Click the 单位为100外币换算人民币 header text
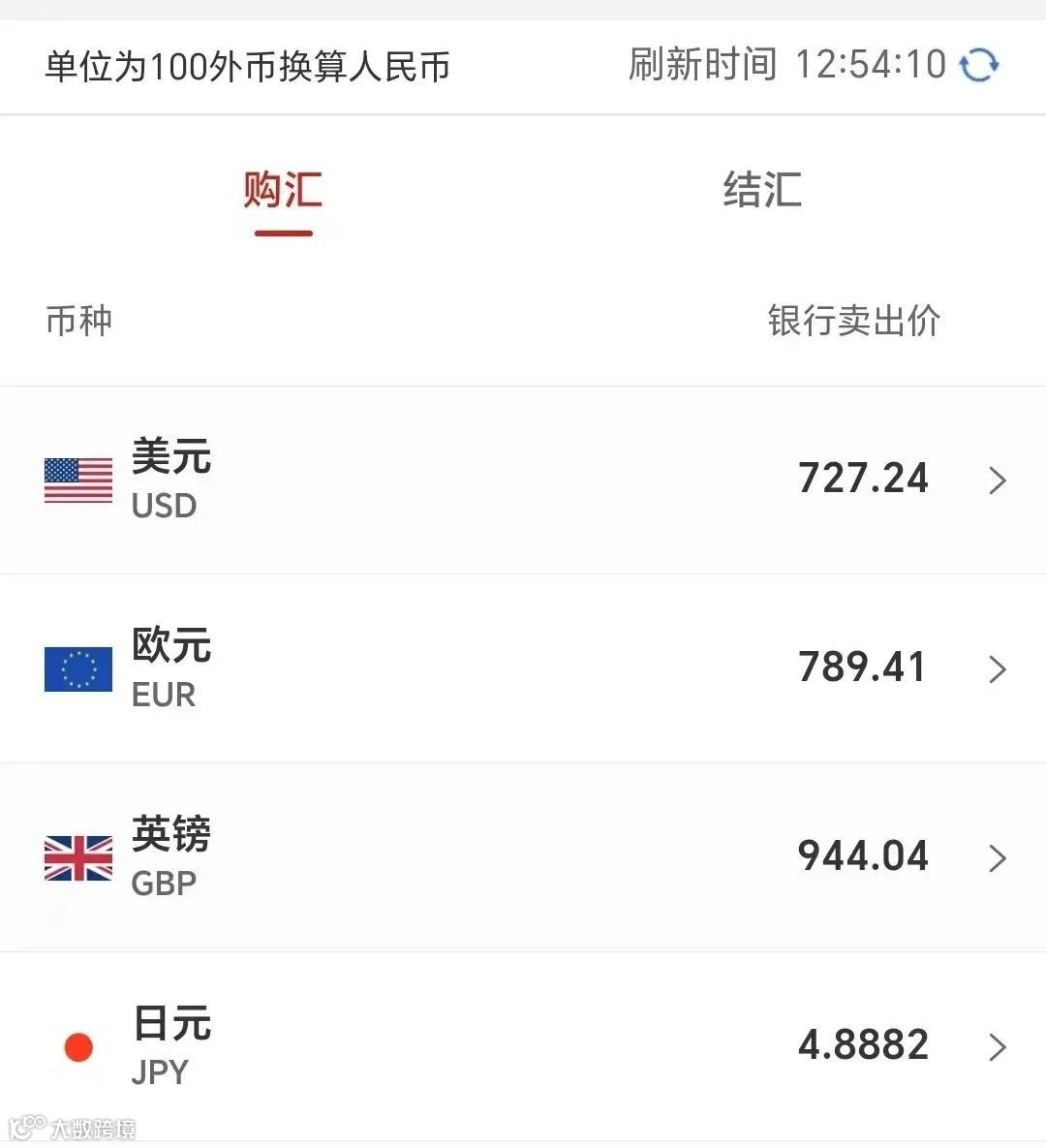This screenshot has height=1148, width=1046. click(249, 67)
